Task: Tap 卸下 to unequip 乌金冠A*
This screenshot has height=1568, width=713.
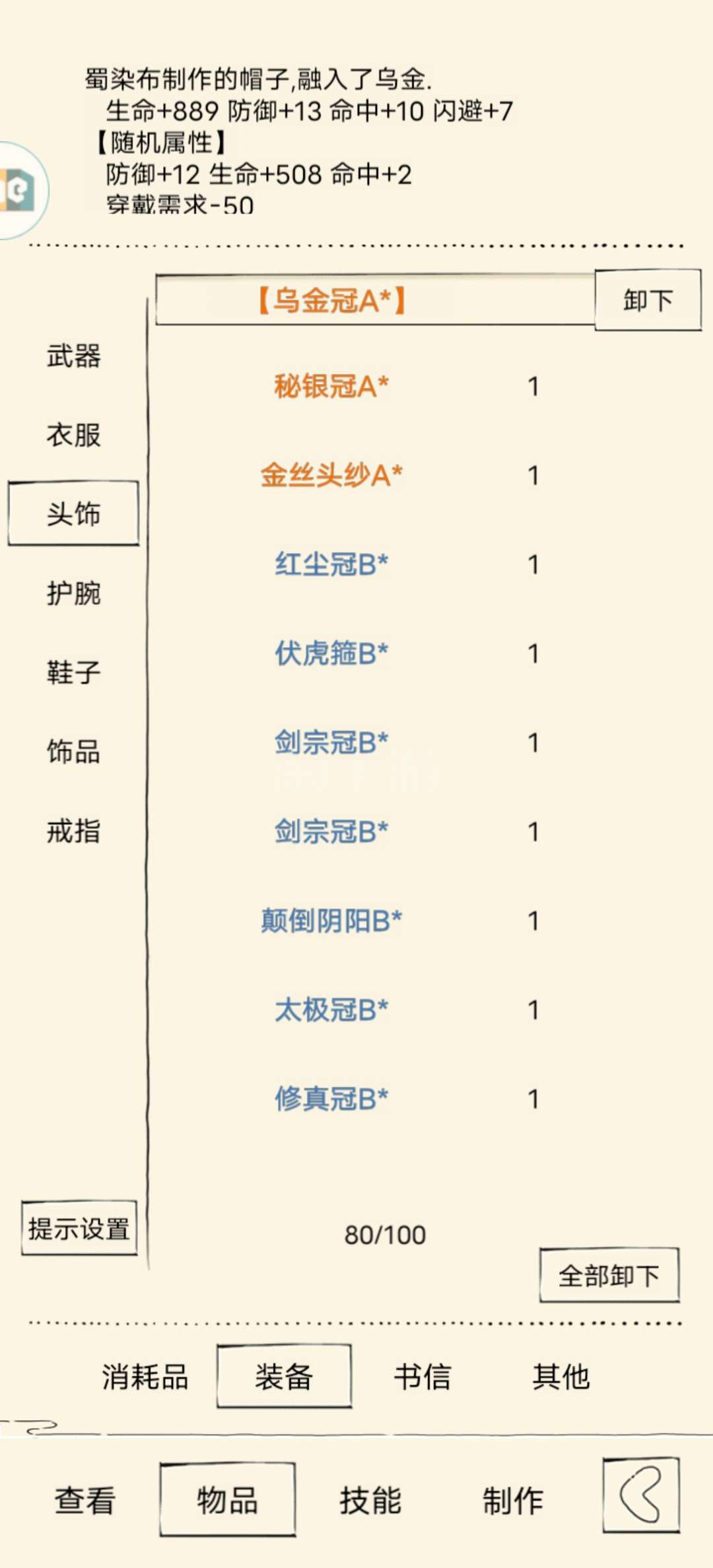Action: click(648, 300)
